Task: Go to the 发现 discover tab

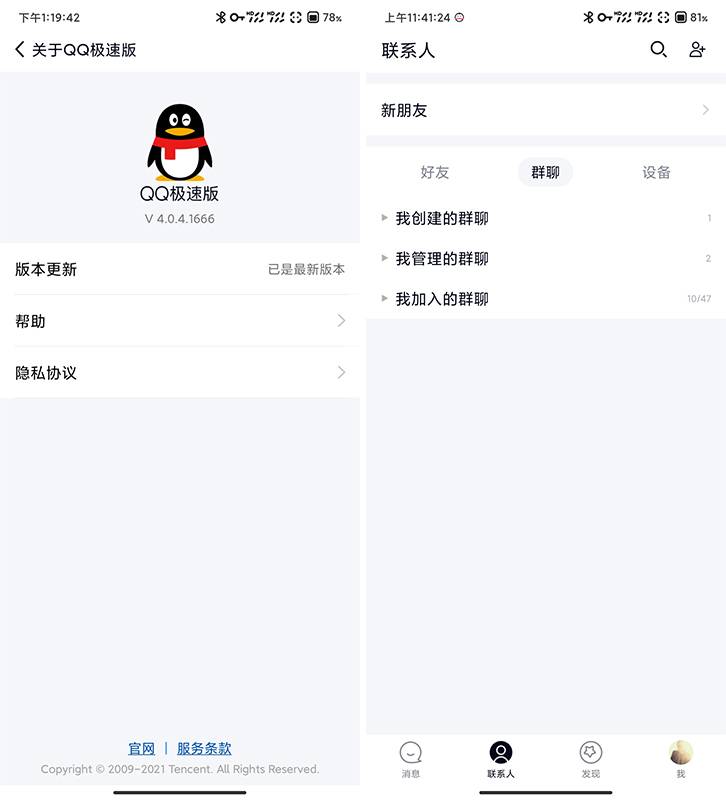Action: (x=591, y=759)
